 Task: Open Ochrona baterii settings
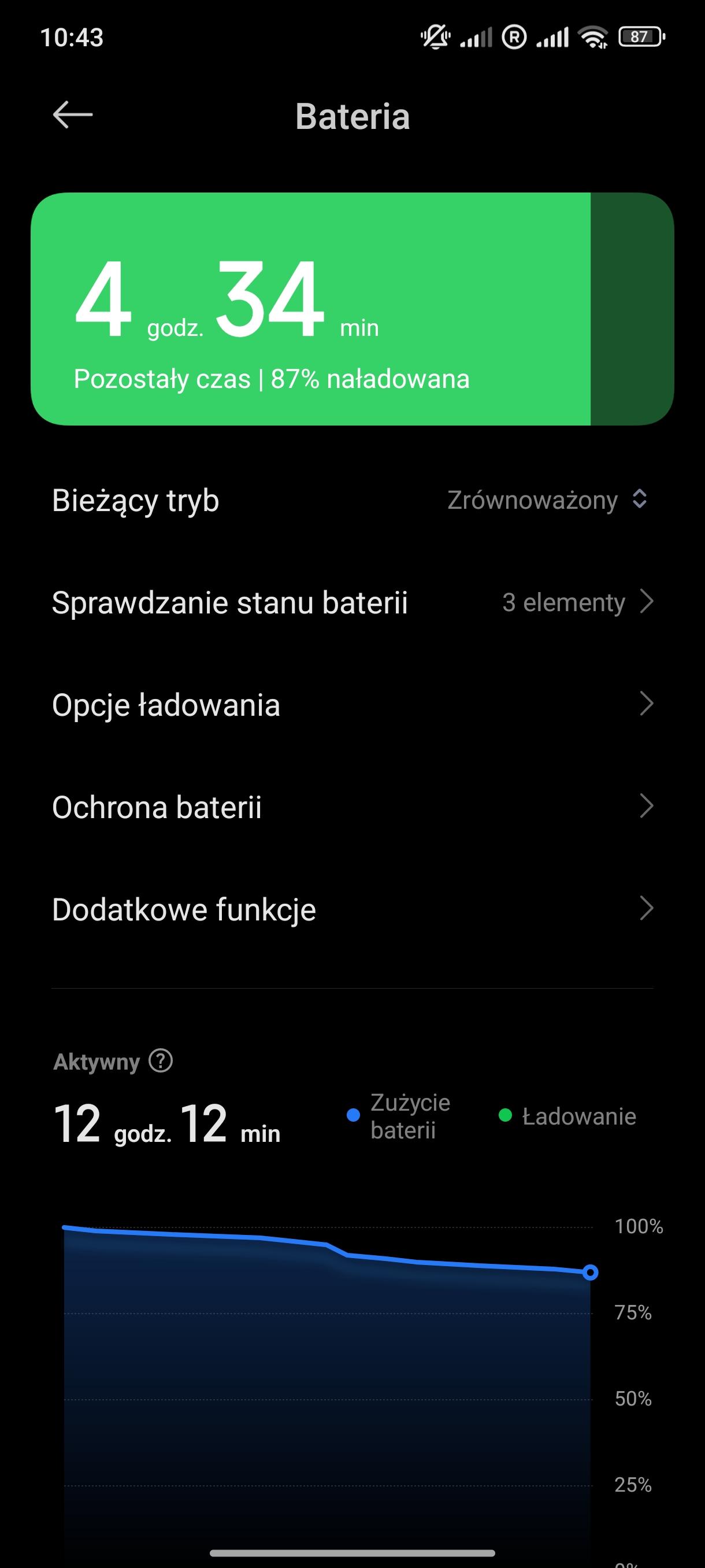tap(352, 807)
